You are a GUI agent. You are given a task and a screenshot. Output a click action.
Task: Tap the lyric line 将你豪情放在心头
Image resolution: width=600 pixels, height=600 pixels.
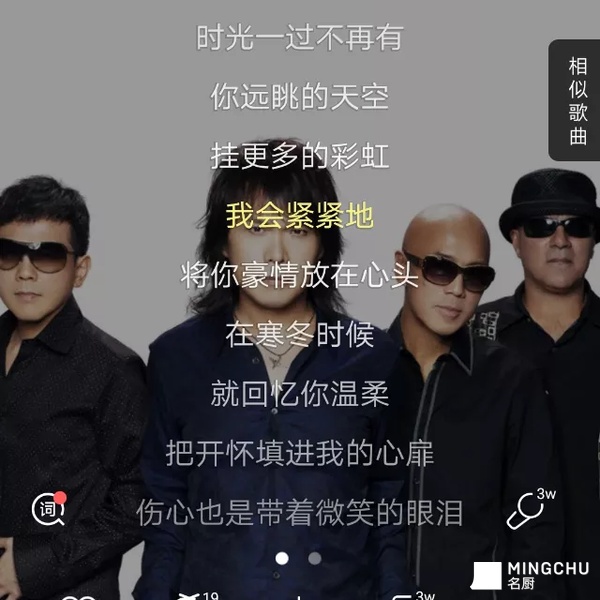(299, 275)
